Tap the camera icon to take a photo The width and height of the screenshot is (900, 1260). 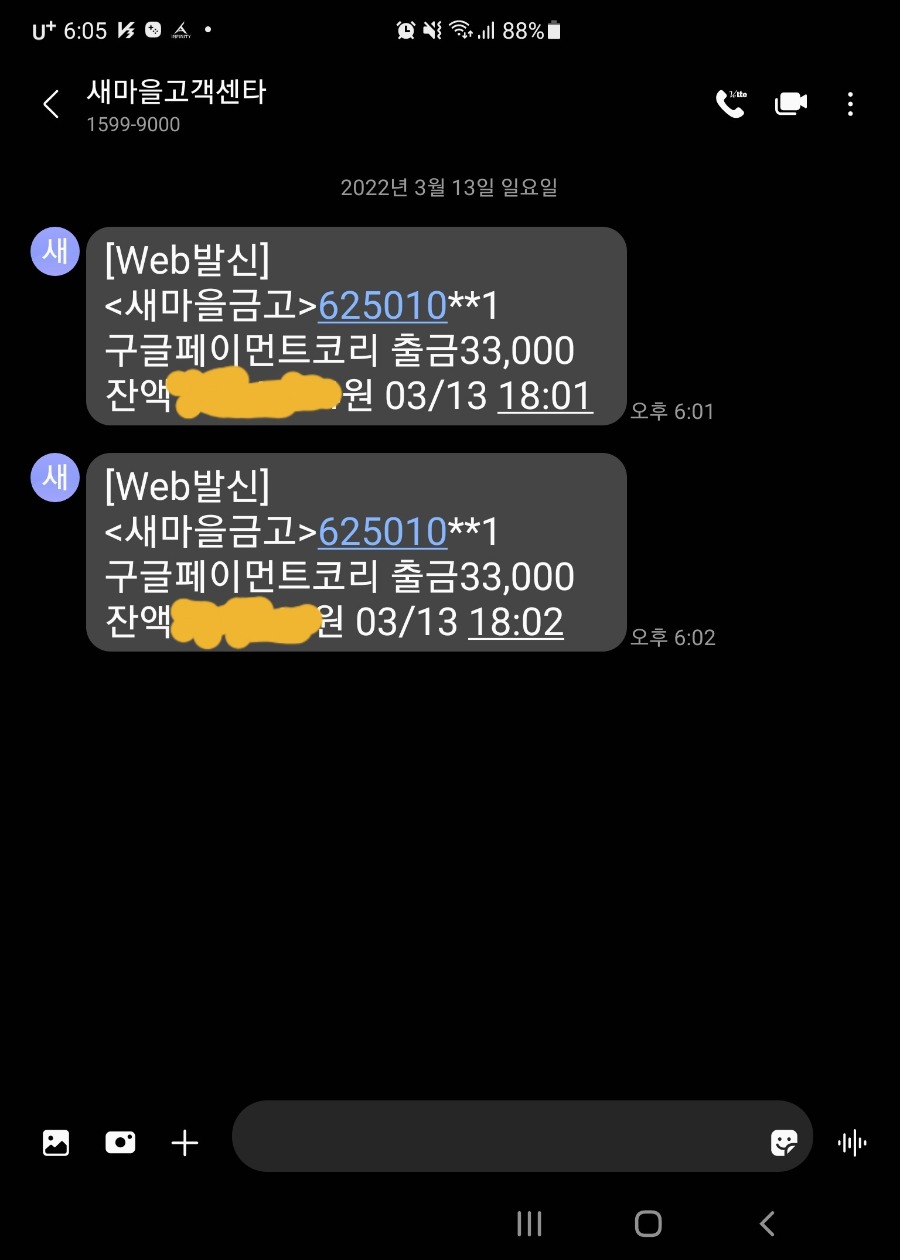click(120, 1141)
